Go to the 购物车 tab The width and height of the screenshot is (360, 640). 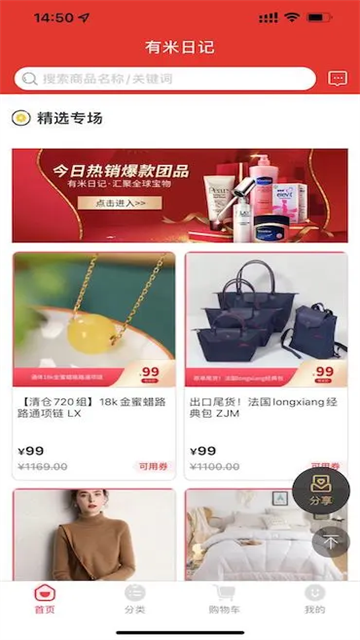coord(224,599)
